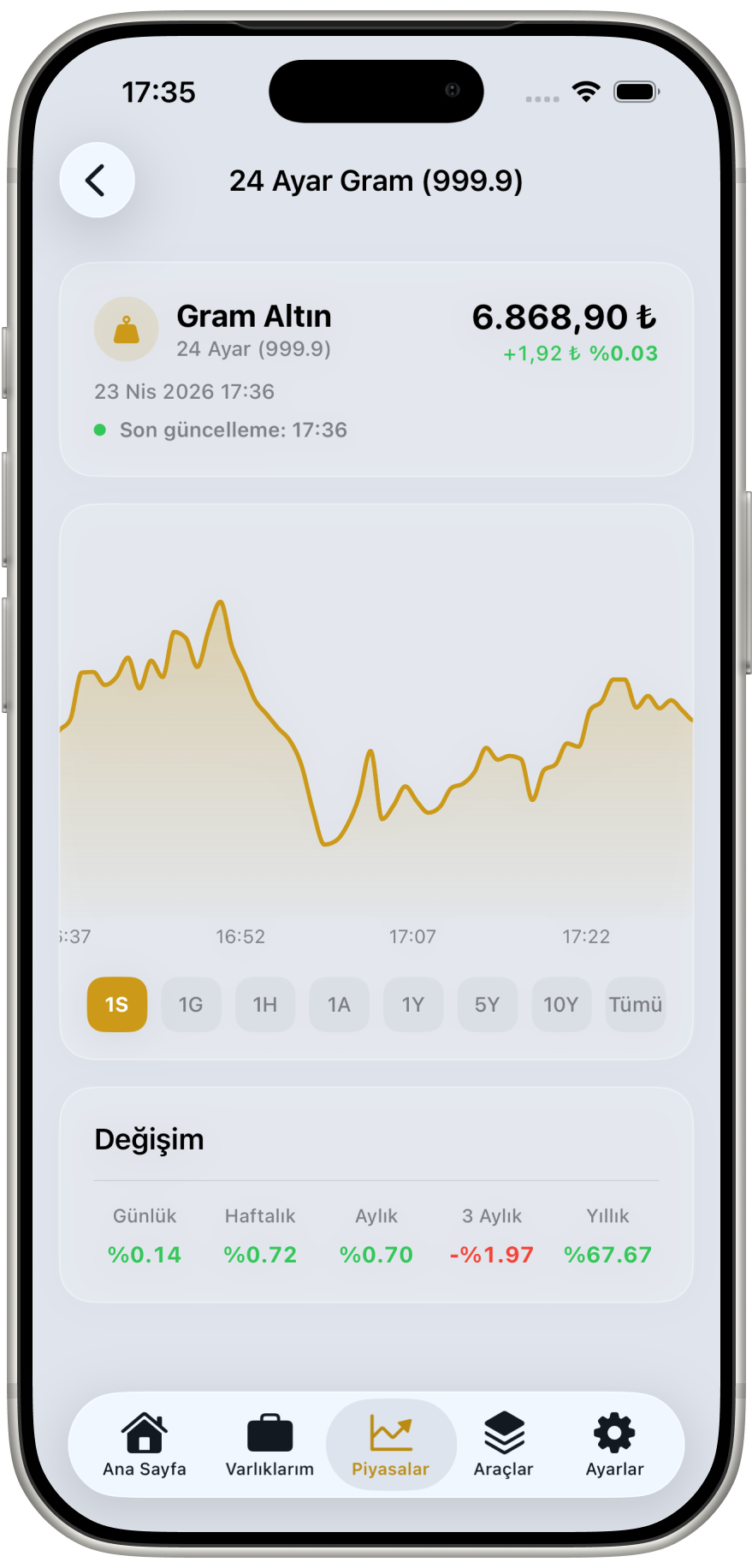Show the 1A chart range
Image resolution: width=752 pixels, height=1568 pixels.
pyautogui.click(x=339, y=1004)
